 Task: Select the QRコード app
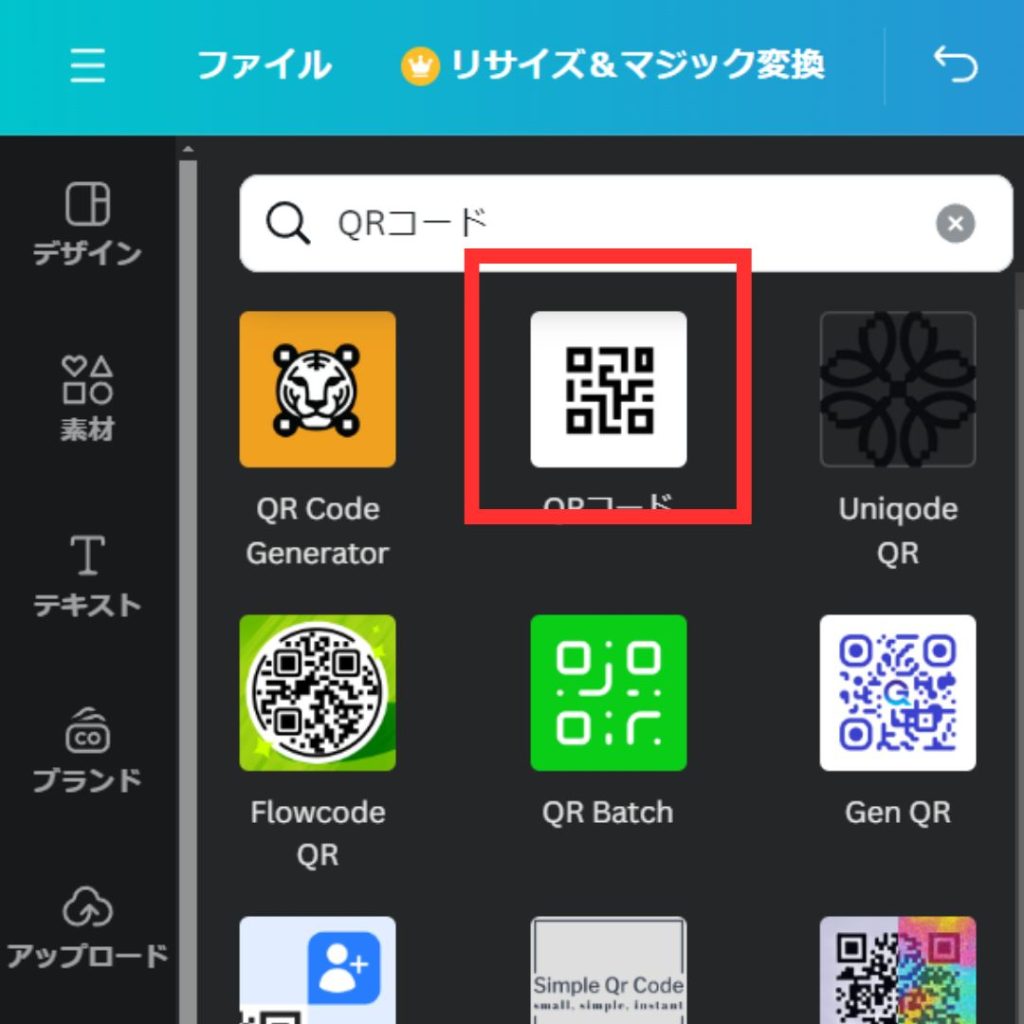click(608, 389)
